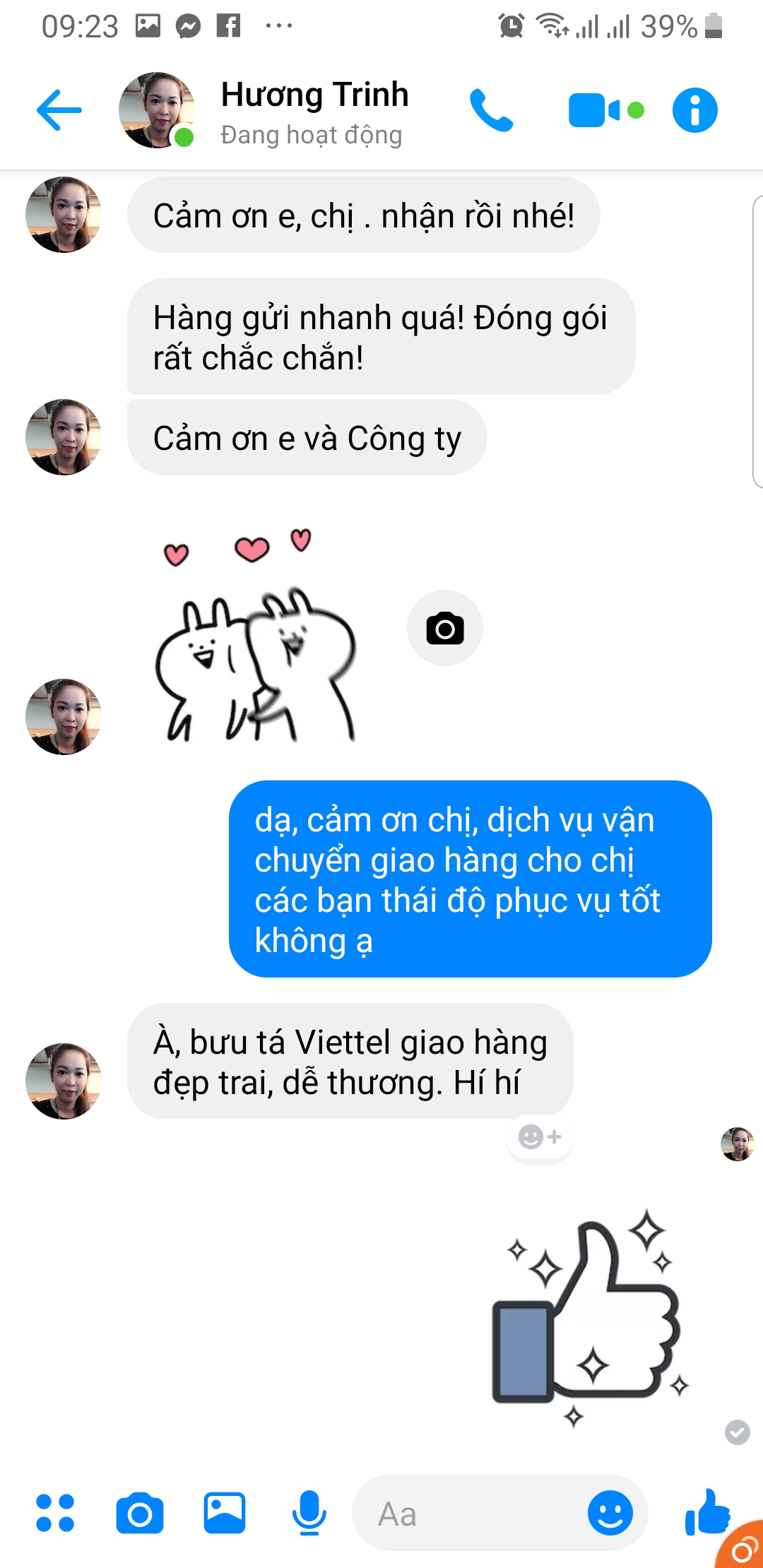This screenshot has height=1568, width=763.
Task: Send a thumbs-up like
Action: click(706, 1511)
